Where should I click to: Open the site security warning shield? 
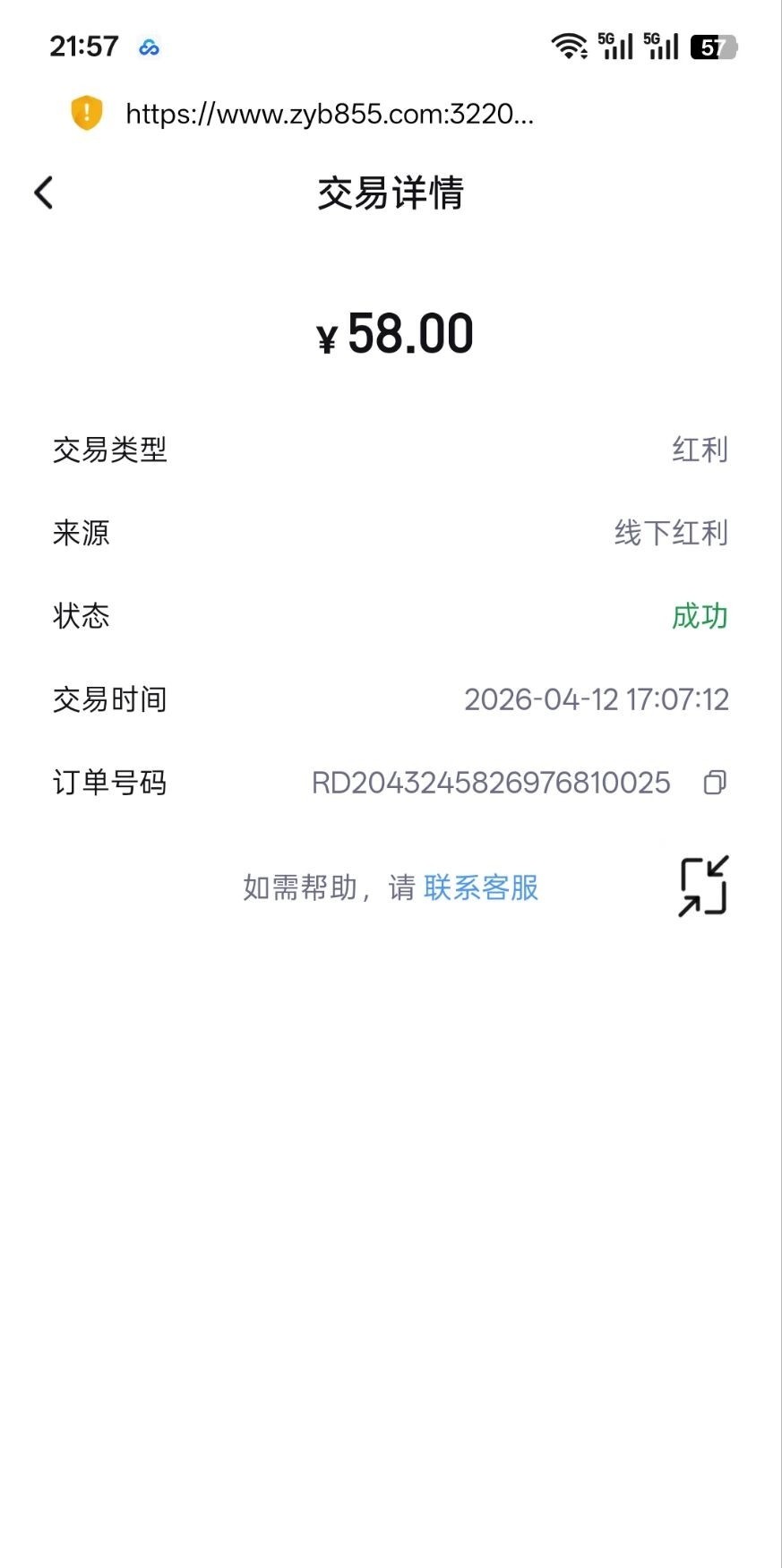tap(87, 113)
